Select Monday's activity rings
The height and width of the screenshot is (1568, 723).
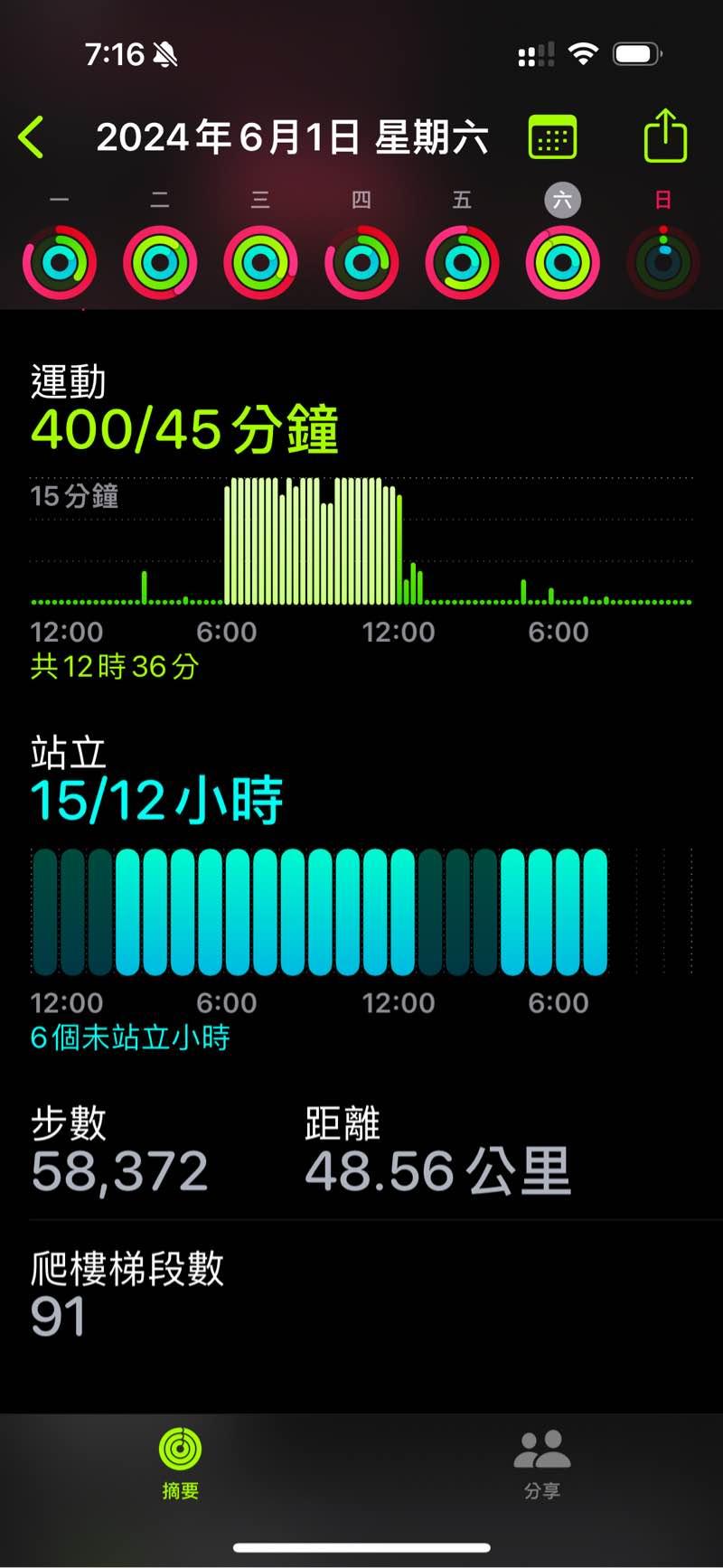60,263
